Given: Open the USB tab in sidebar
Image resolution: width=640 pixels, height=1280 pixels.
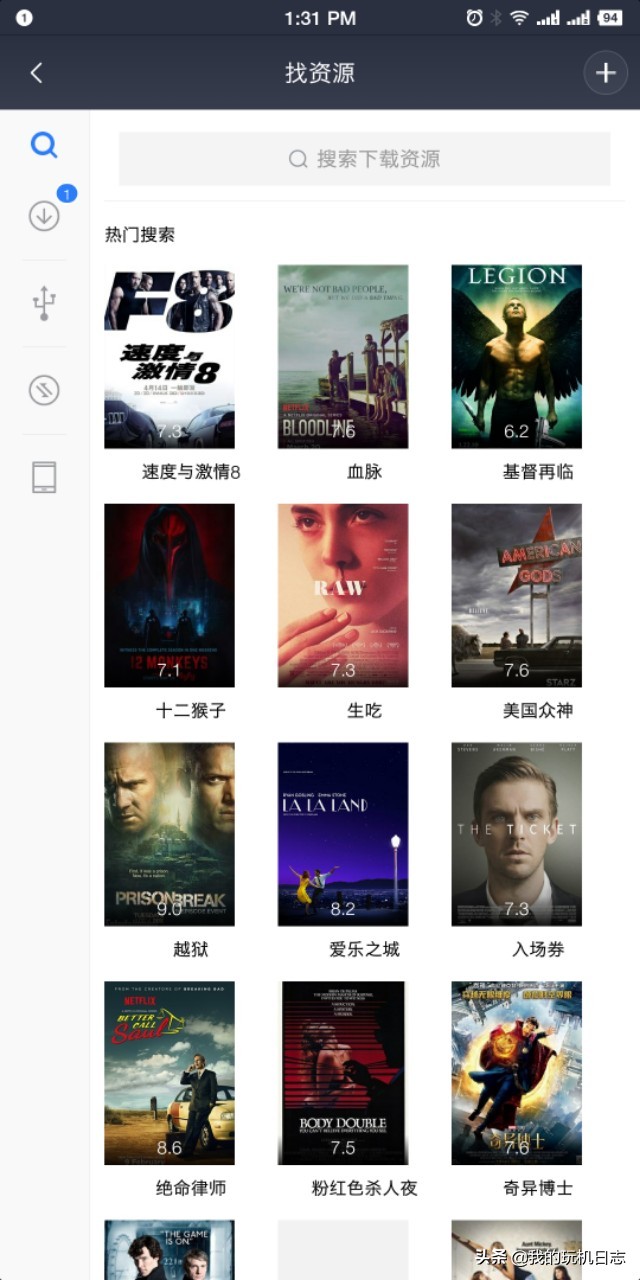Looking at the screenshot, I should pyautogui.click(x=44, y=303).
